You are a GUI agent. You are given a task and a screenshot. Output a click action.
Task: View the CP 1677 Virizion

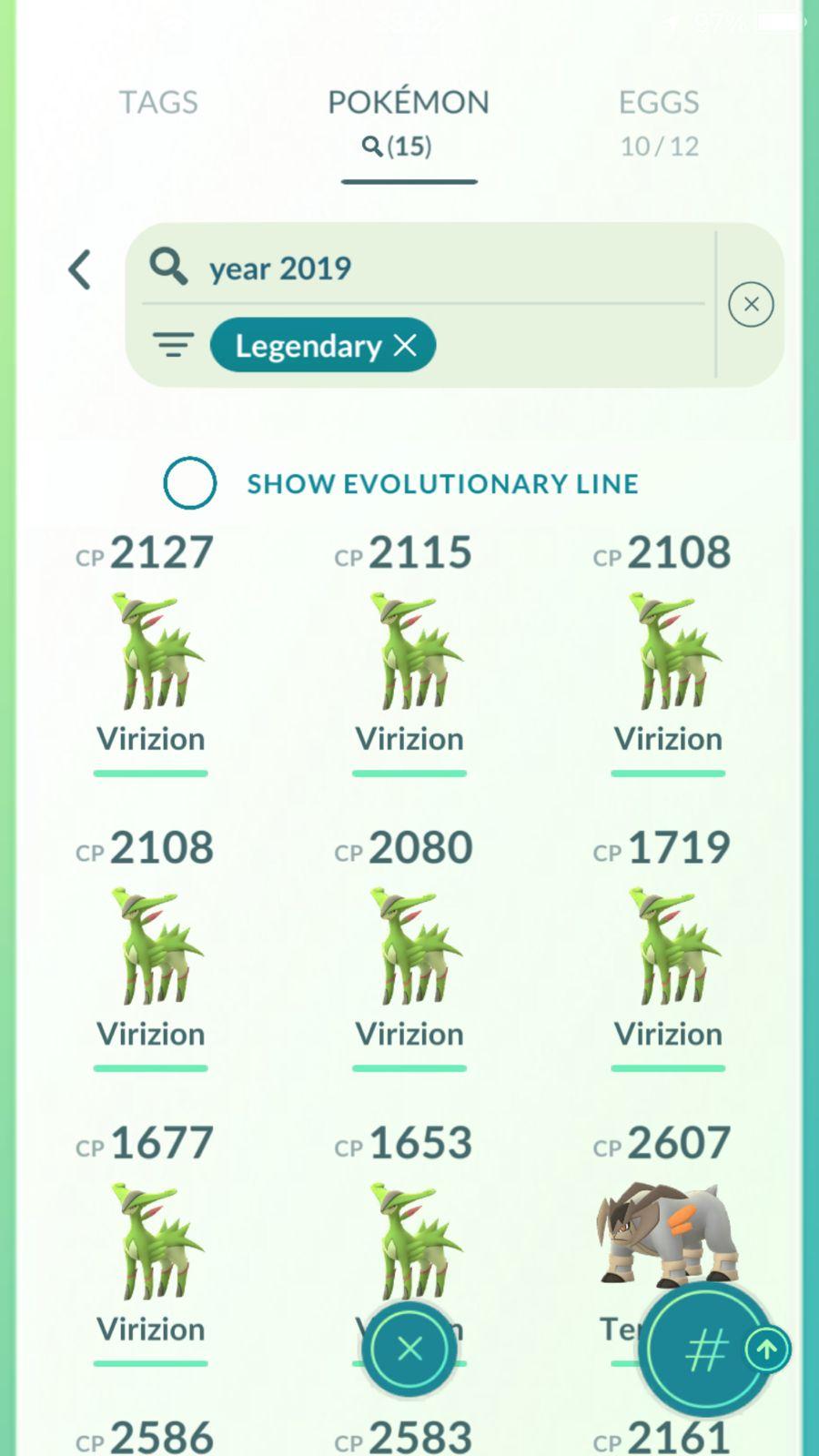(150, 1242)
